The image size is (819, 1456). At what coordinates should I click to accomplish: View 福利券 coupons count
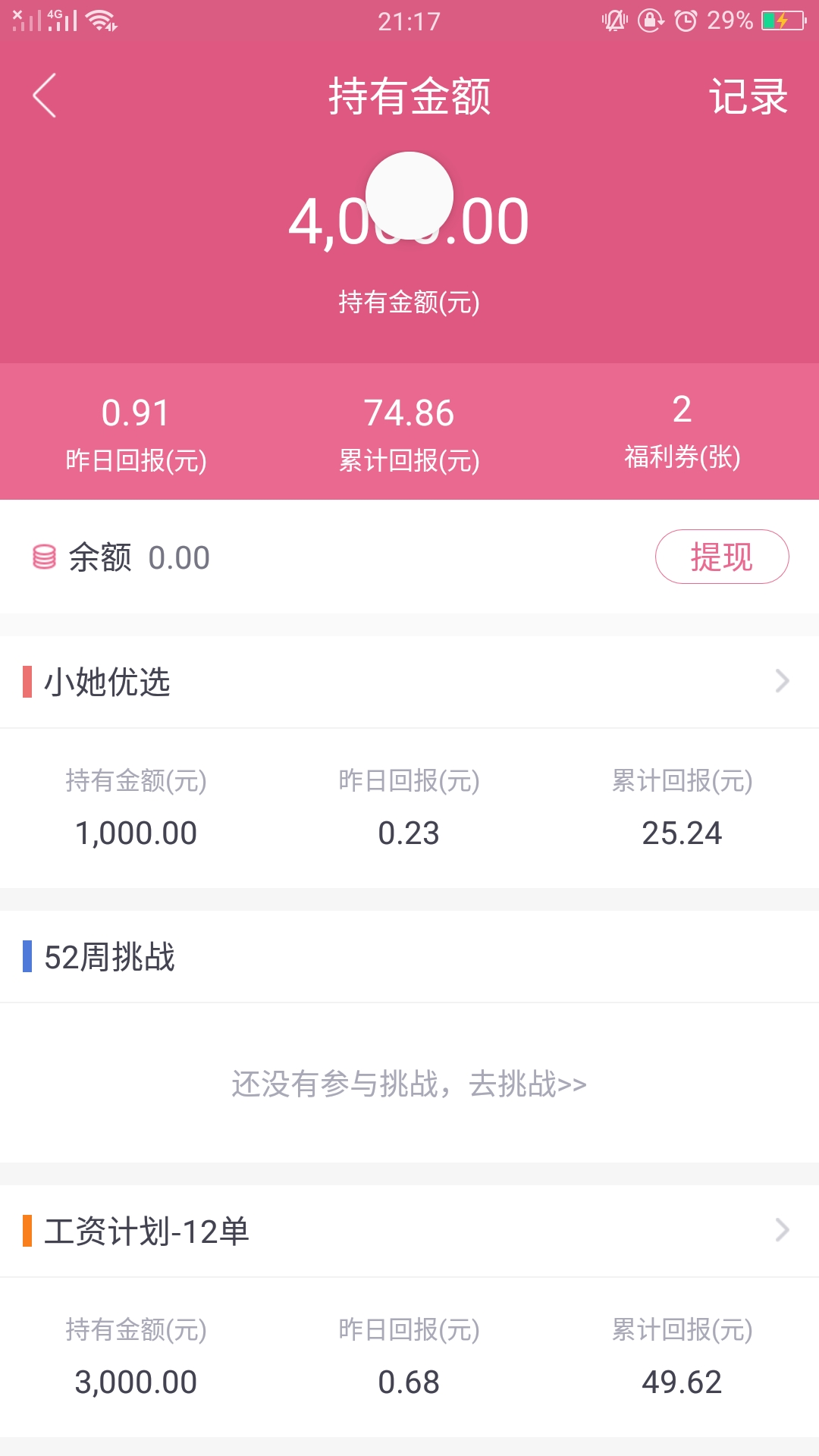[x=682, y=431]
